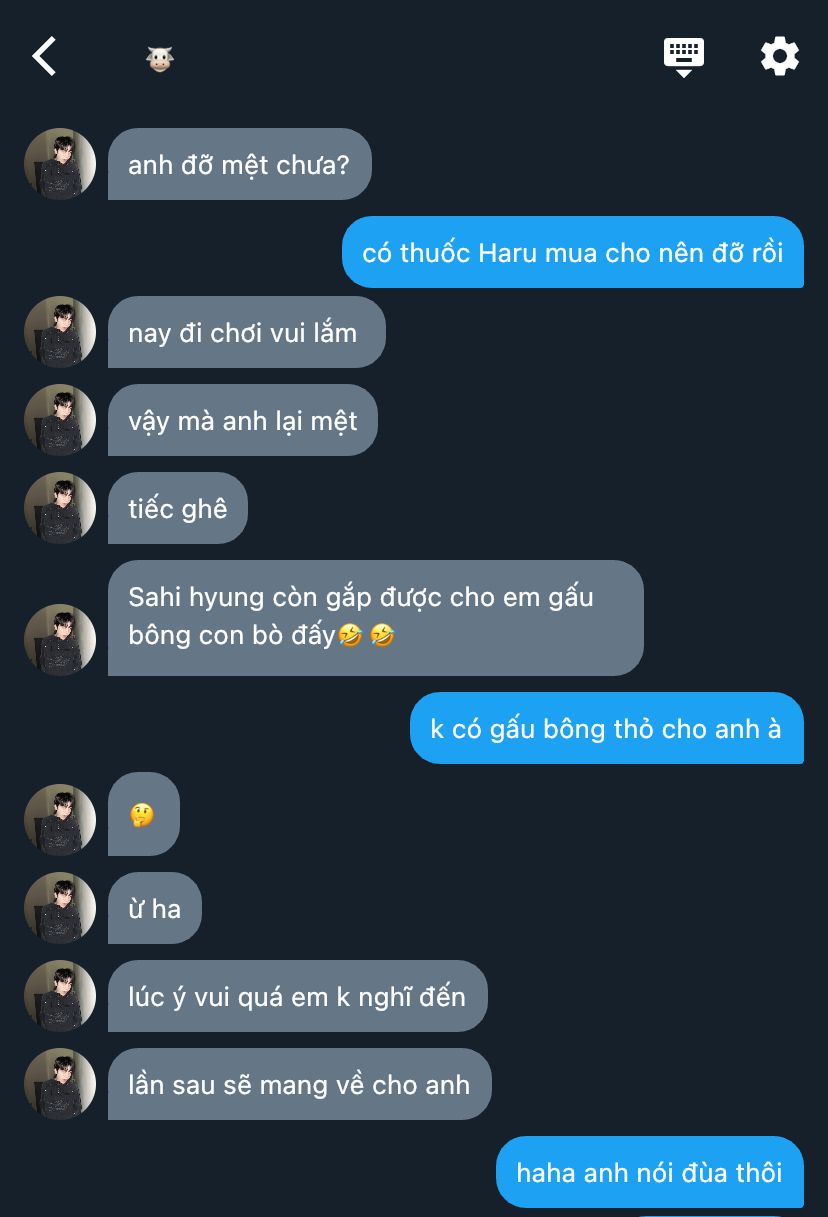Screen dimensions: 828x1217
Task: Open the keyboard icon in the header
Action: coord(684,56)
